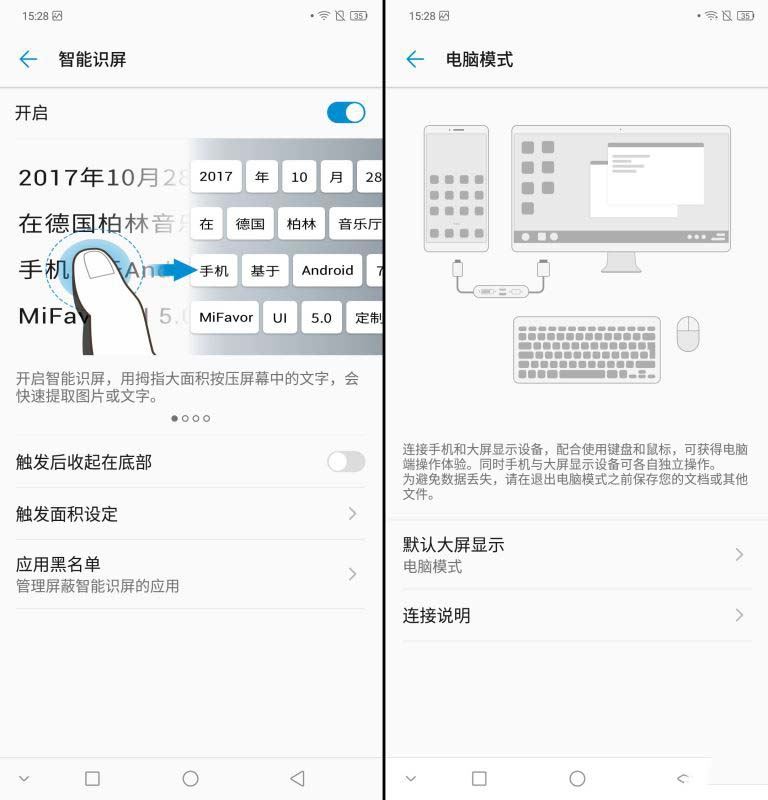Open 默认大屏显示 option
The width and height of the screenshot is (768, 800).
[x=574, y=555]
